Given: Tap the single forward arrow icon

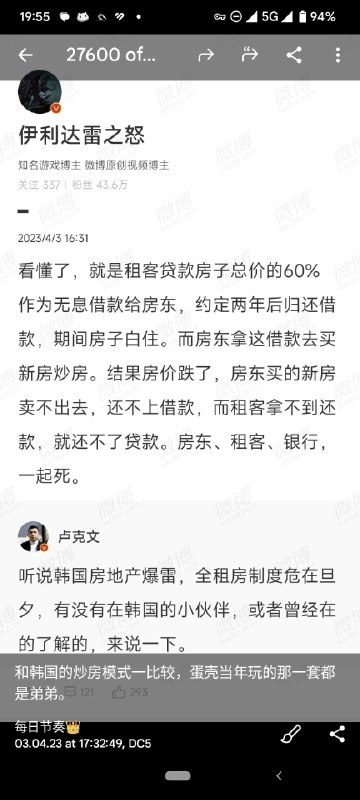Looking at the screenshot, I should click(205, 55).
